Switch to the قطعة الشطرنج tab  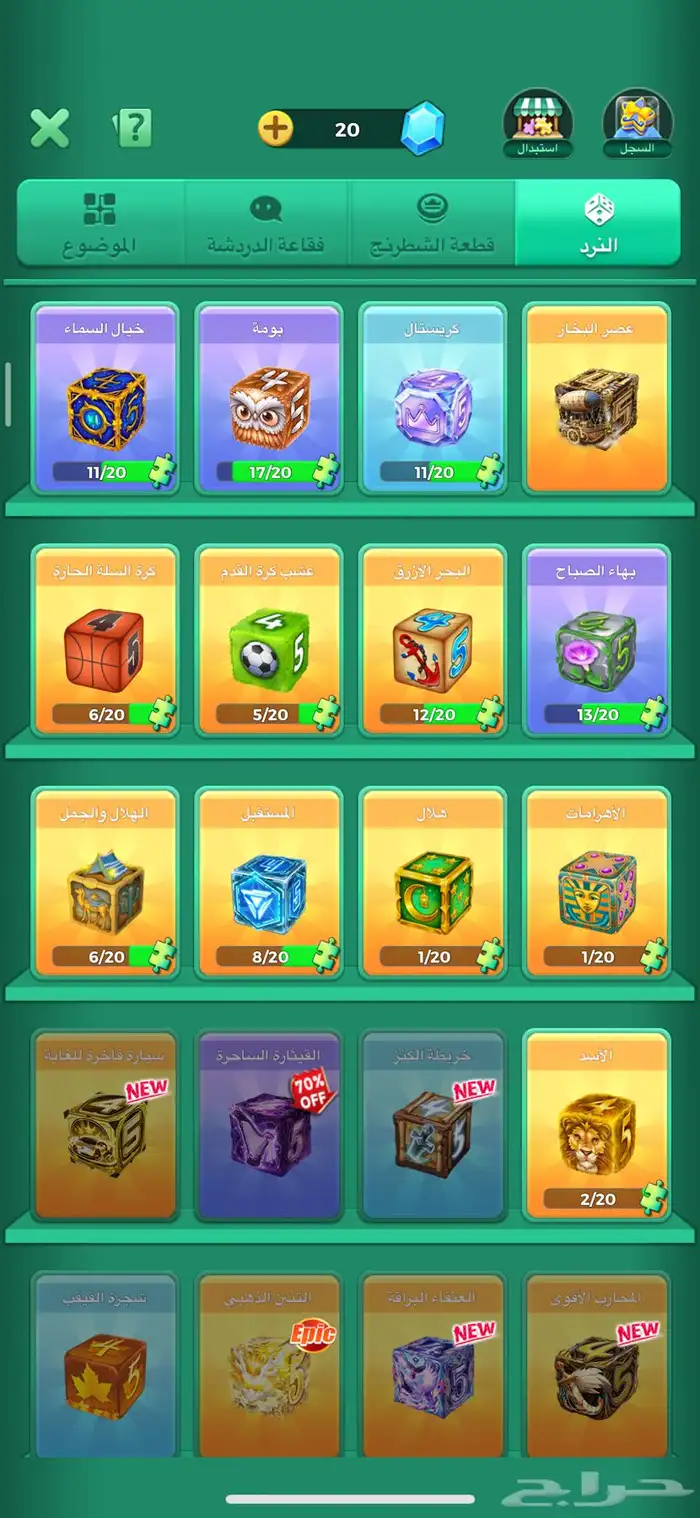432,223
